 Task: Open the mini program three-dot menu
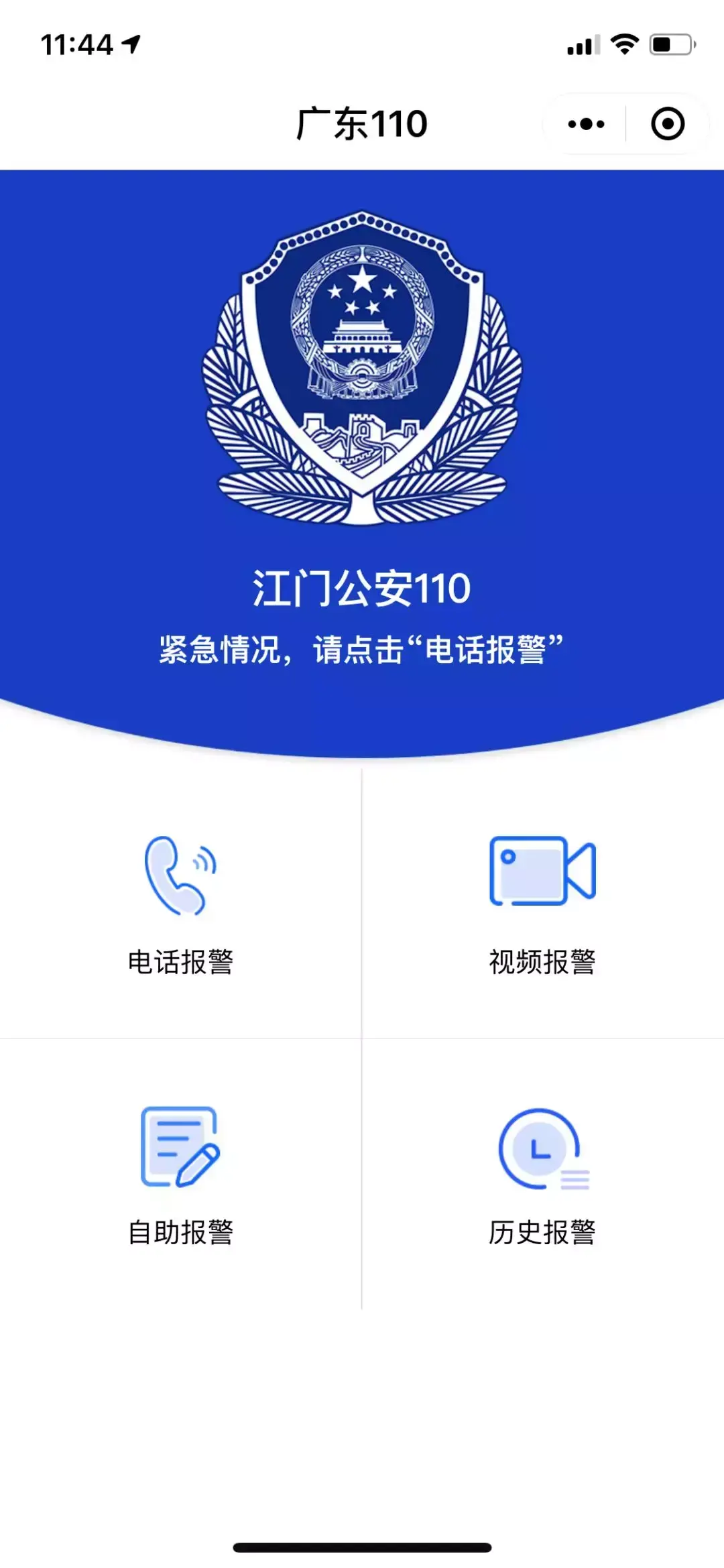[586, 124]
